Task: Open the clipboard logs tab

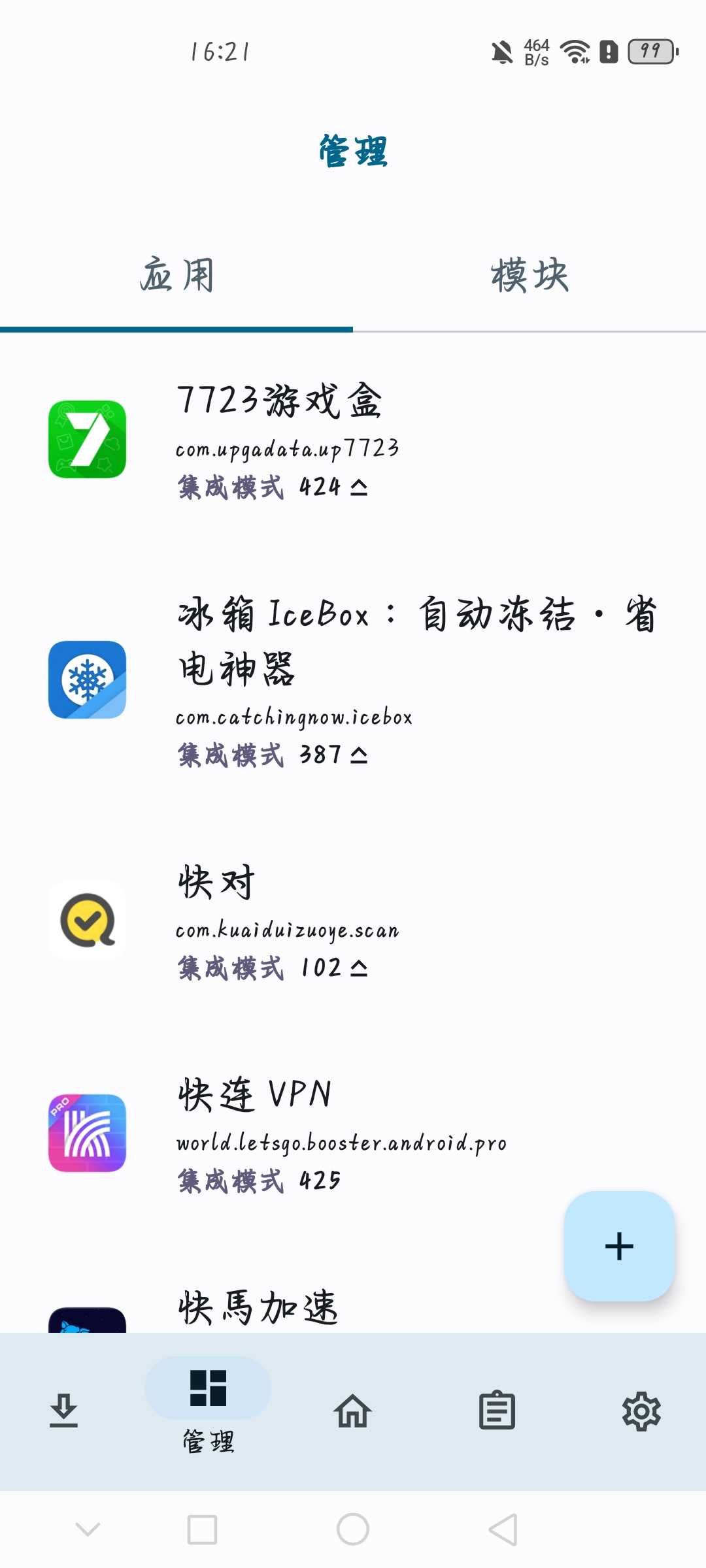Action: pyautogui.click(x=497, y=1411)
